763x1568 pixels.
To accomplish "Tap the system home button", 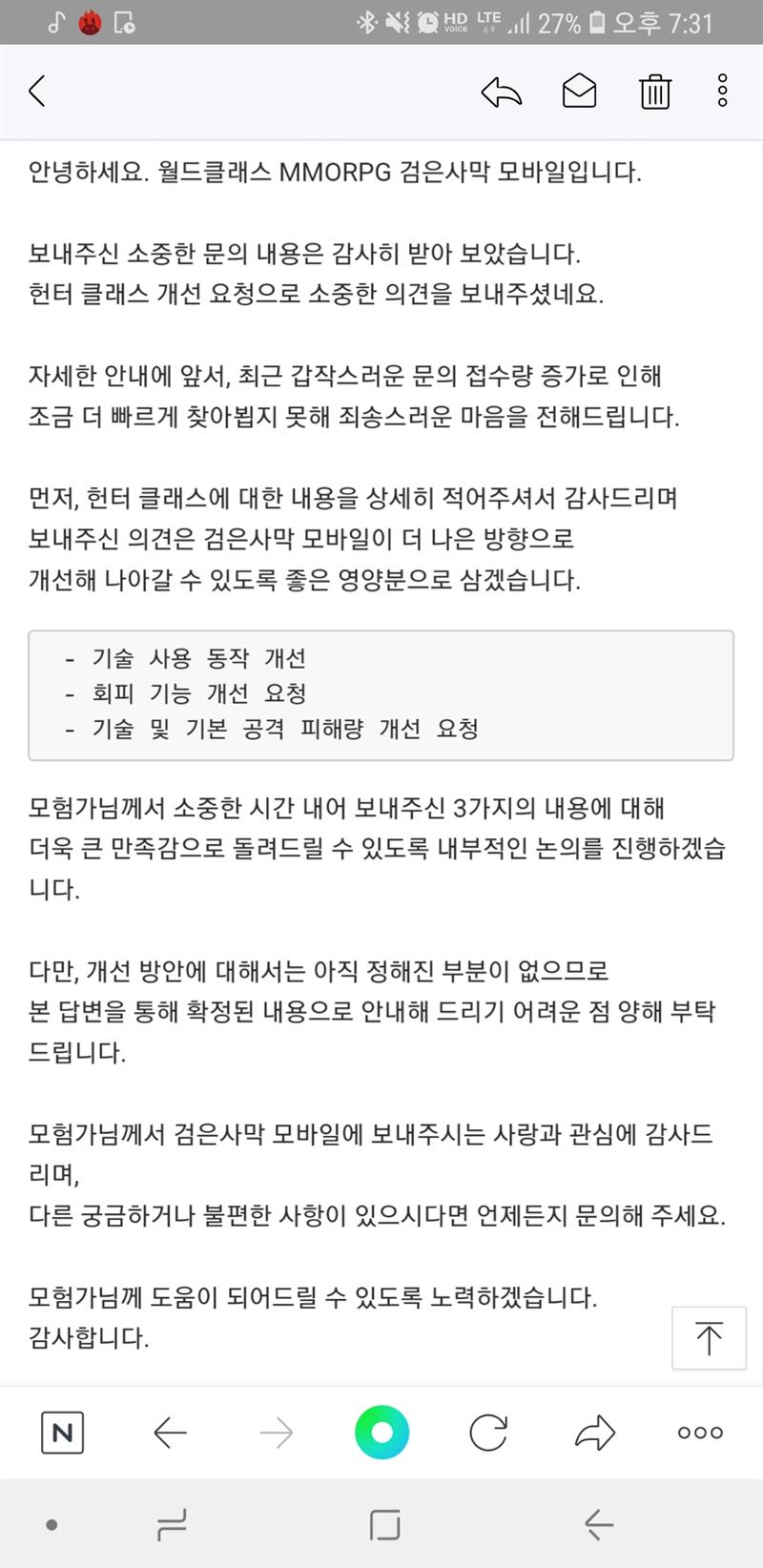I will coord(384,1525).
